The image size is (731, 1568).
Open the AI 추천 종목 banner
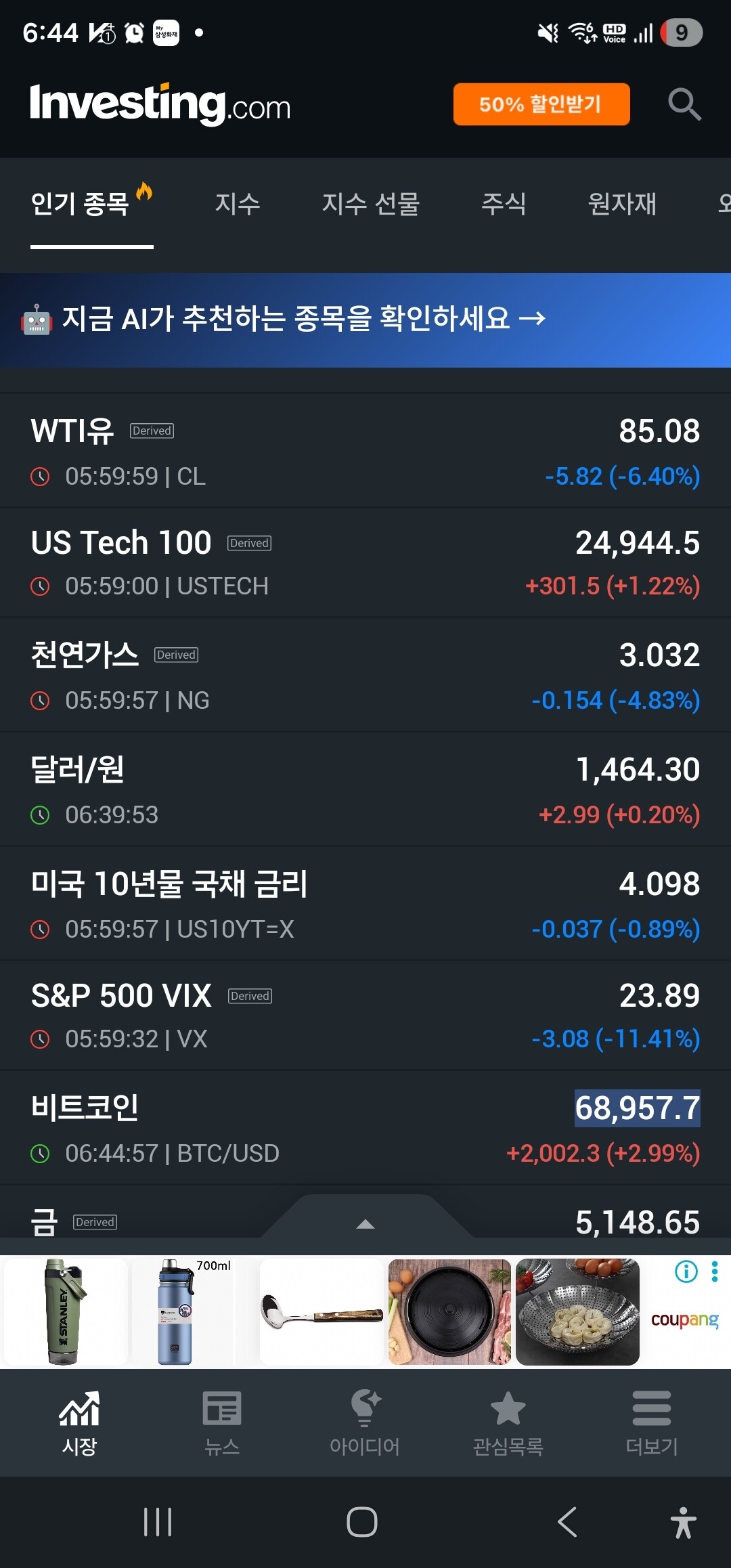click(x=365, y=320)
